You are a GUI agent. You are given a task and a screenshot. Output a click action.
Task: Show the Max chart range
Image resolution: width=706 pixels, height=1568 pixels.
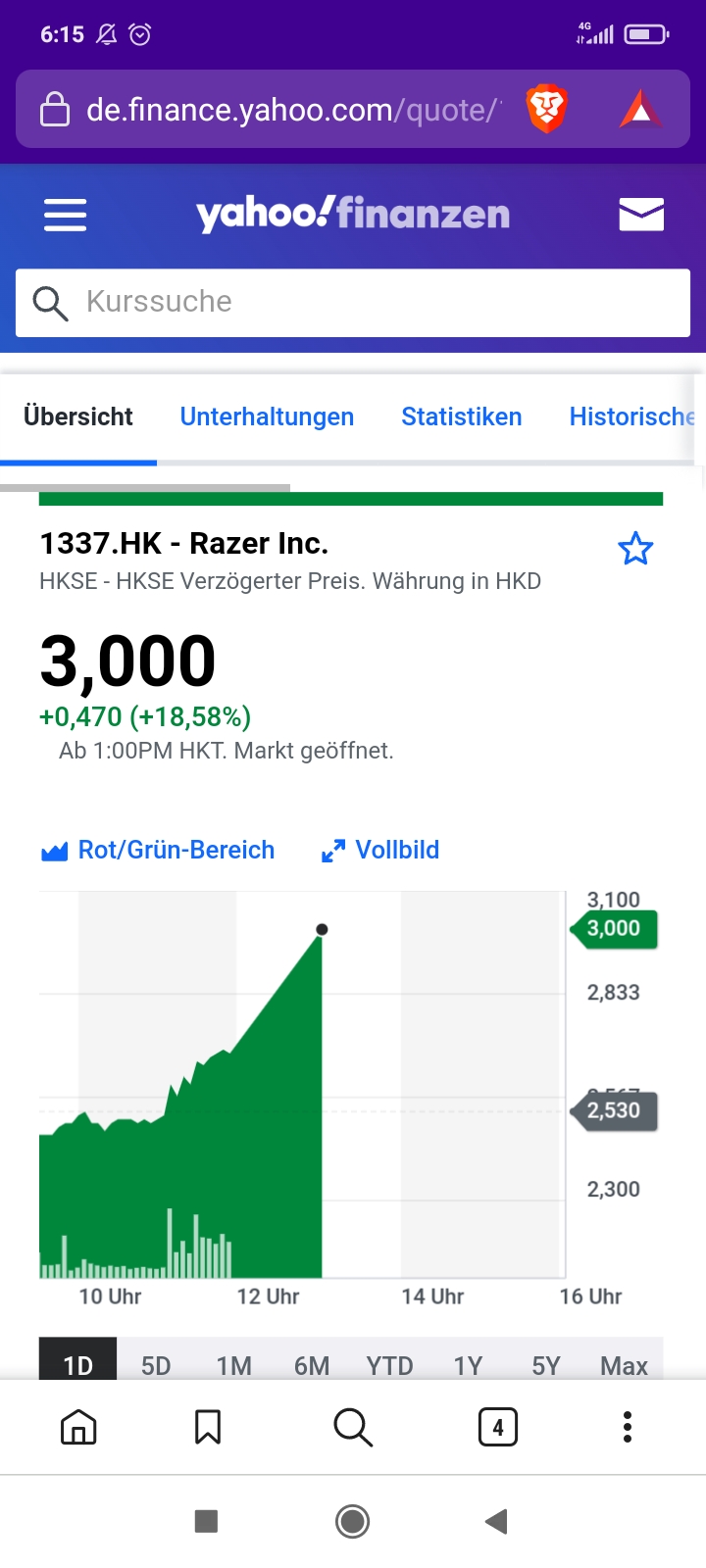click(624, 1365)
